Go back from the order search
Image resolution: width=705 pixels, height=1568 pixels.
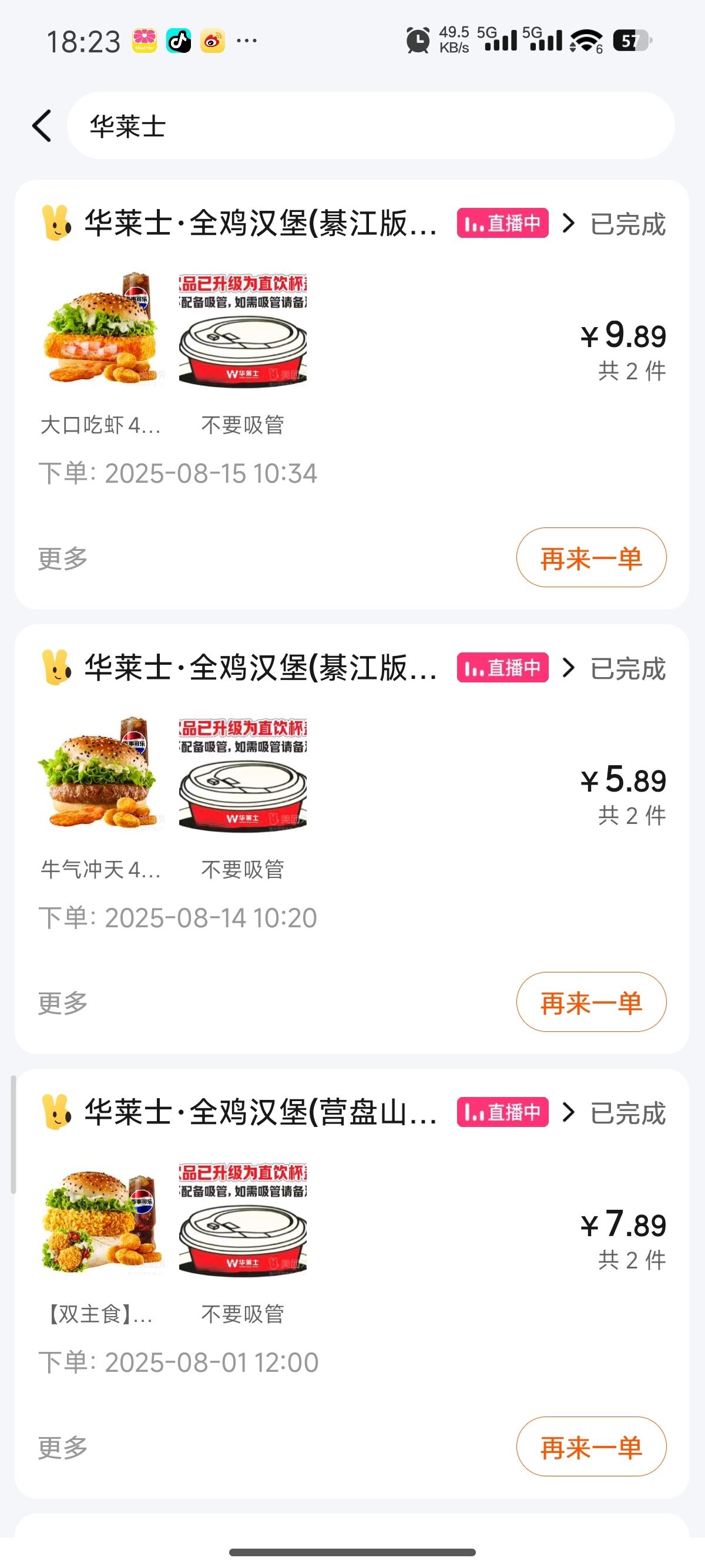(x=42, y=126)
